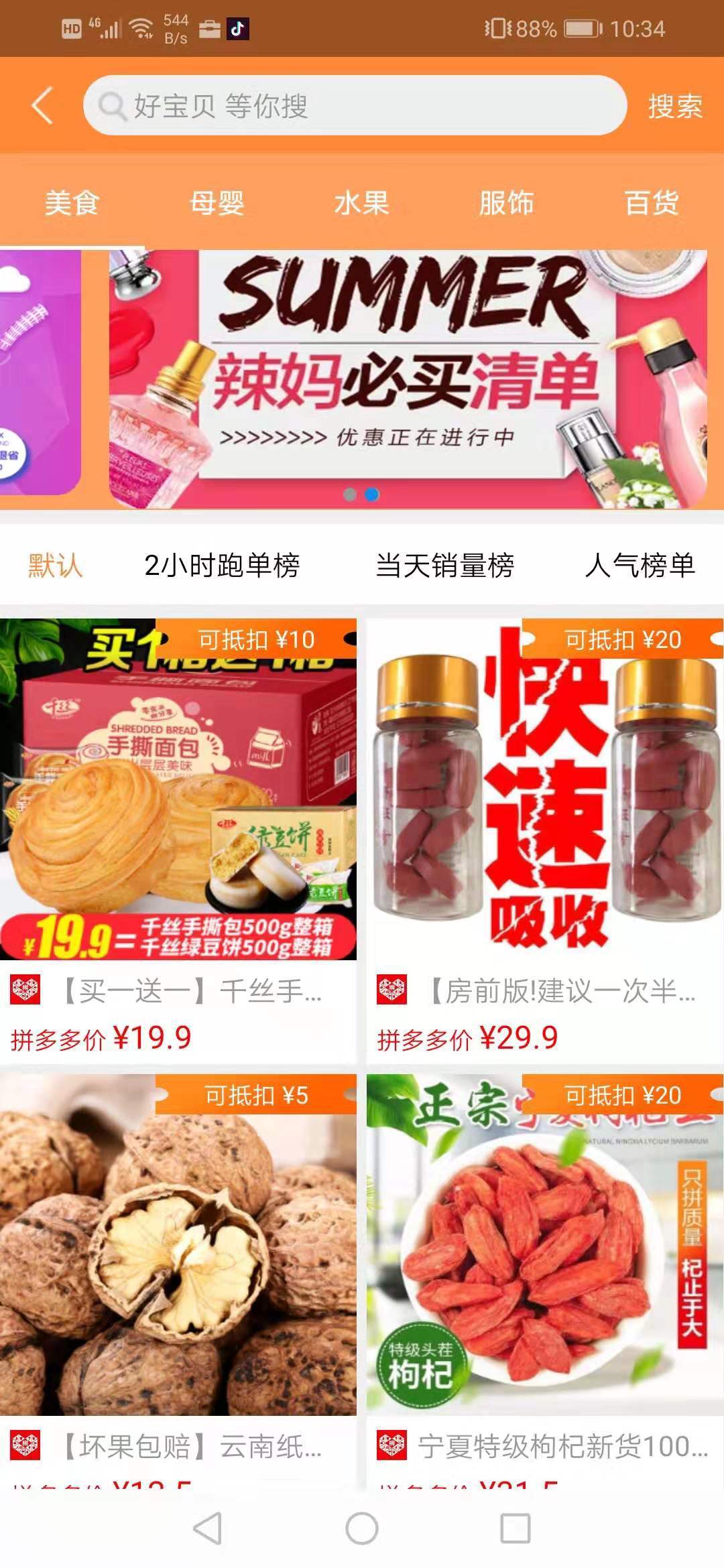Open the 水果 category
This screenshot has height=1568, width=724.
[x=362, y=202]
